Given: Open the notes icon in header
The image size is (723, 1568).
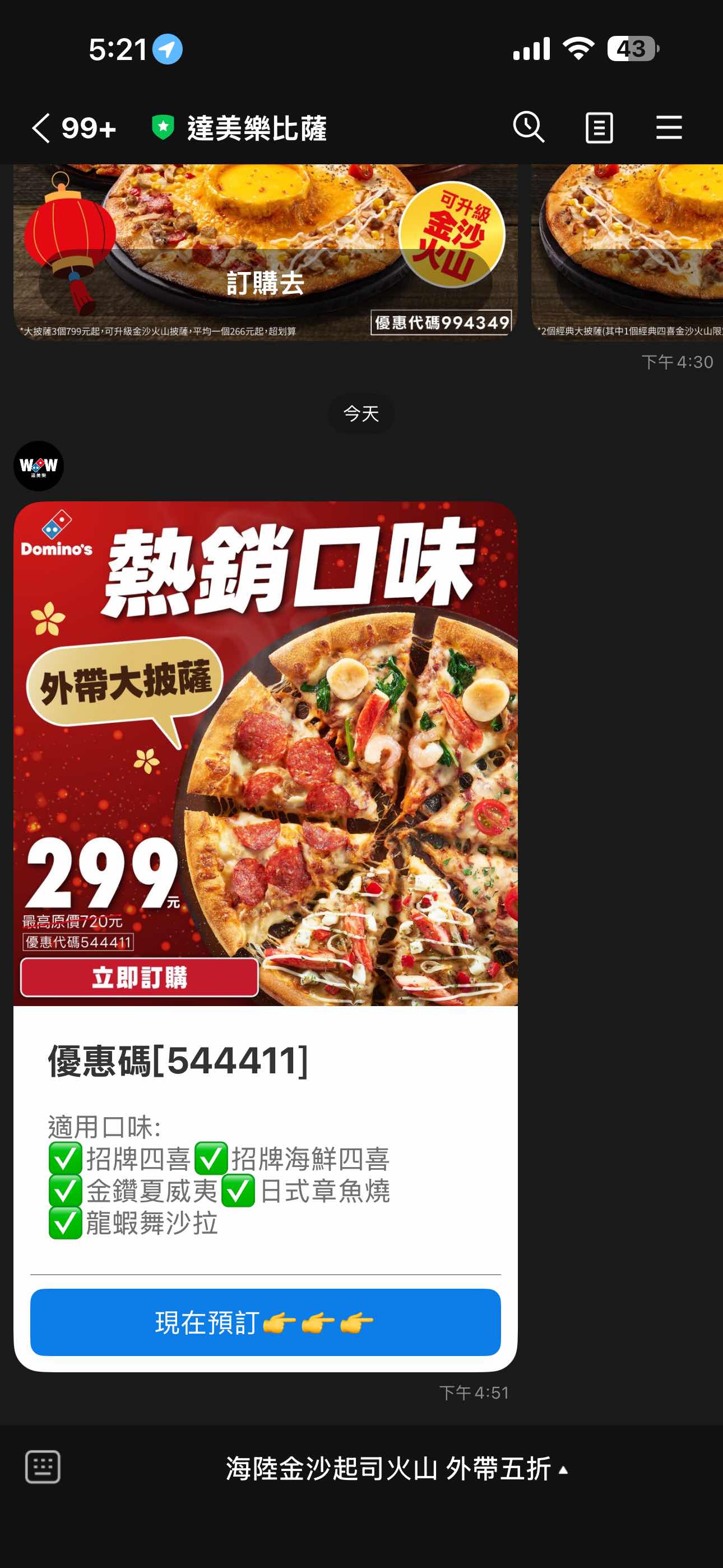Looking at the screenshot, I should 599,128.
